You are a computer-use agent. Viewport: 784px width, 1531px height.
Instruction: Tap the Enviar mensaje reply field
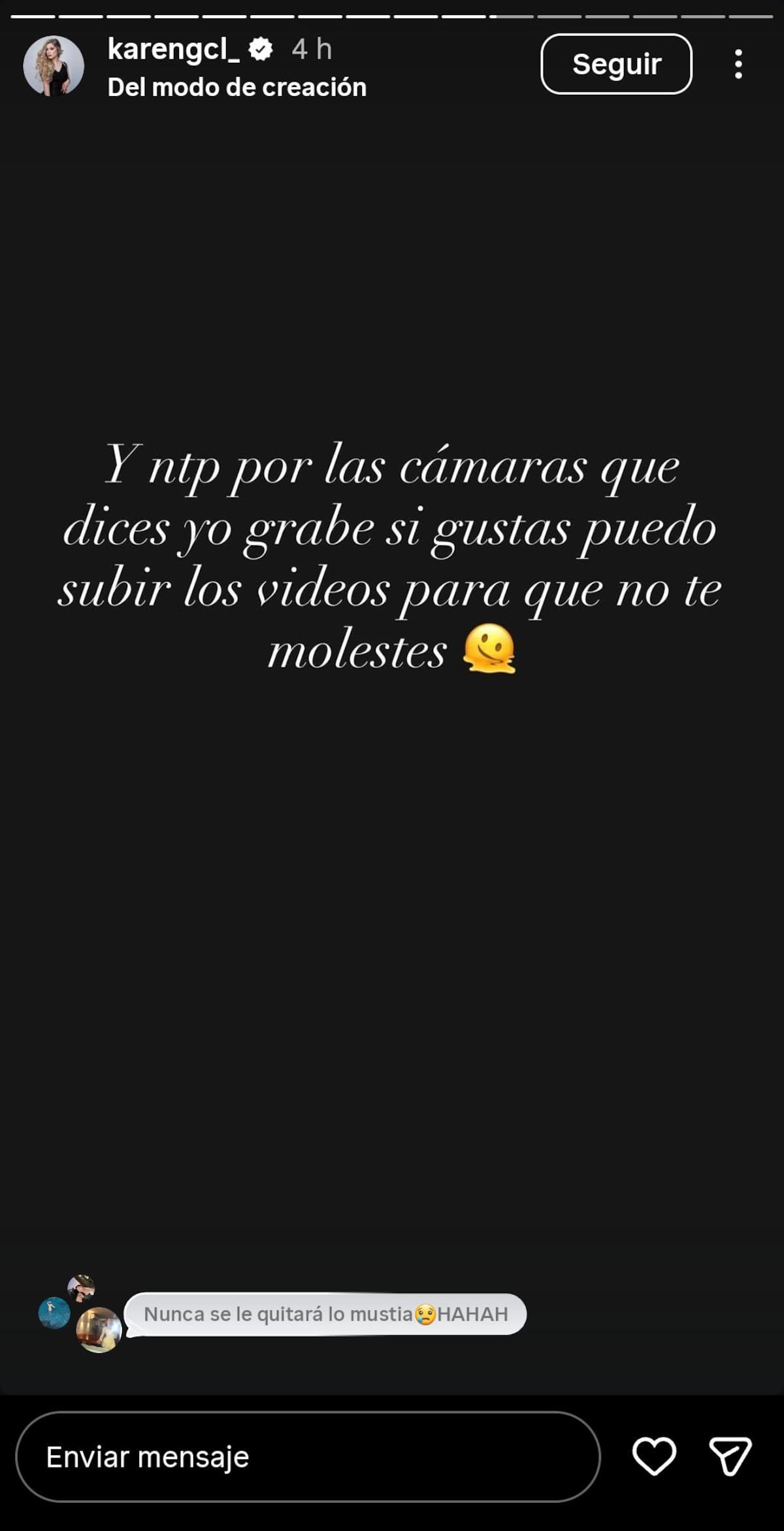click(x=307, y=1456)
